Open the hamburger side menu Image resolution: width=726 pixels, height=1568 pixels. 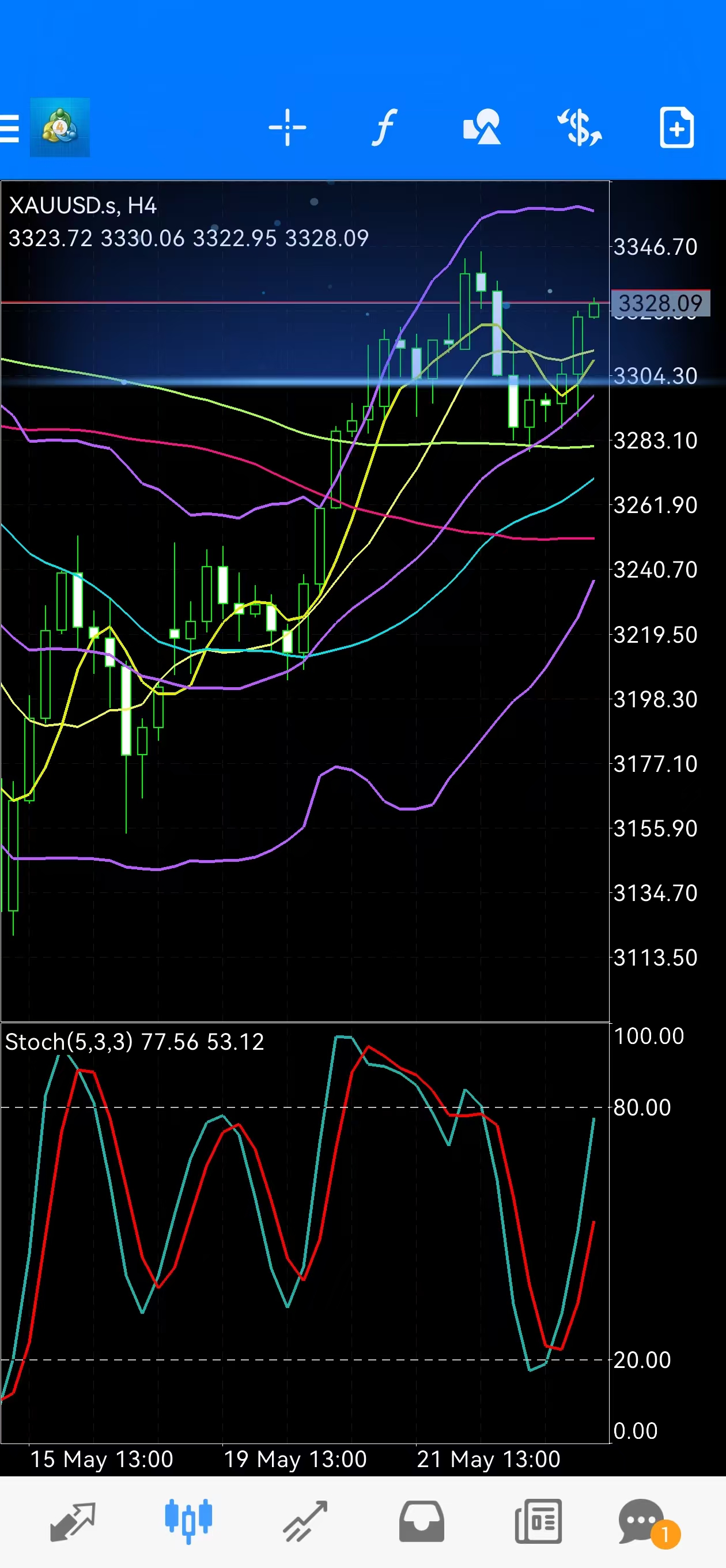10,128
